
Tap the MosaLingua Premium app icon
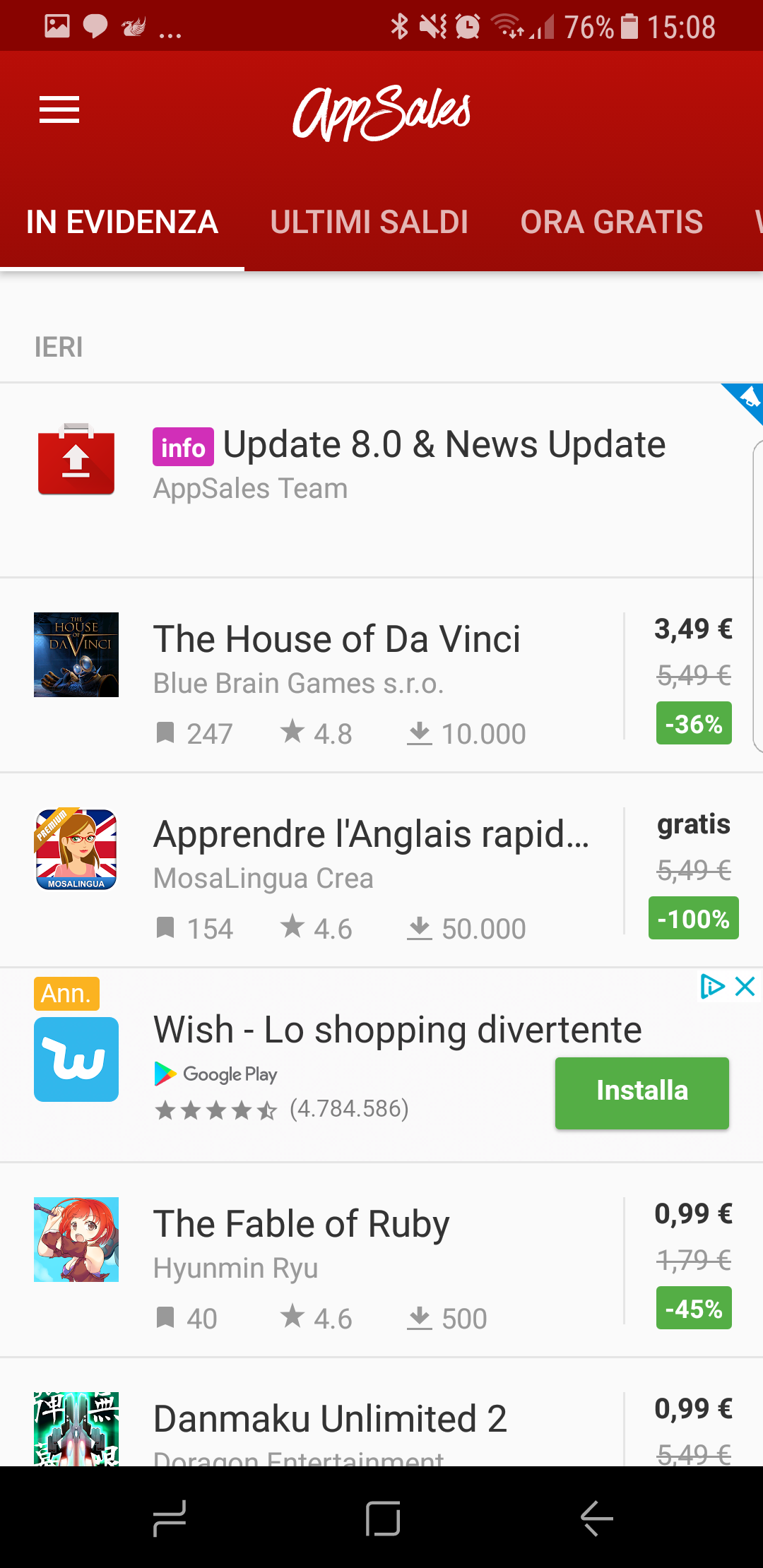coord(76,850)
